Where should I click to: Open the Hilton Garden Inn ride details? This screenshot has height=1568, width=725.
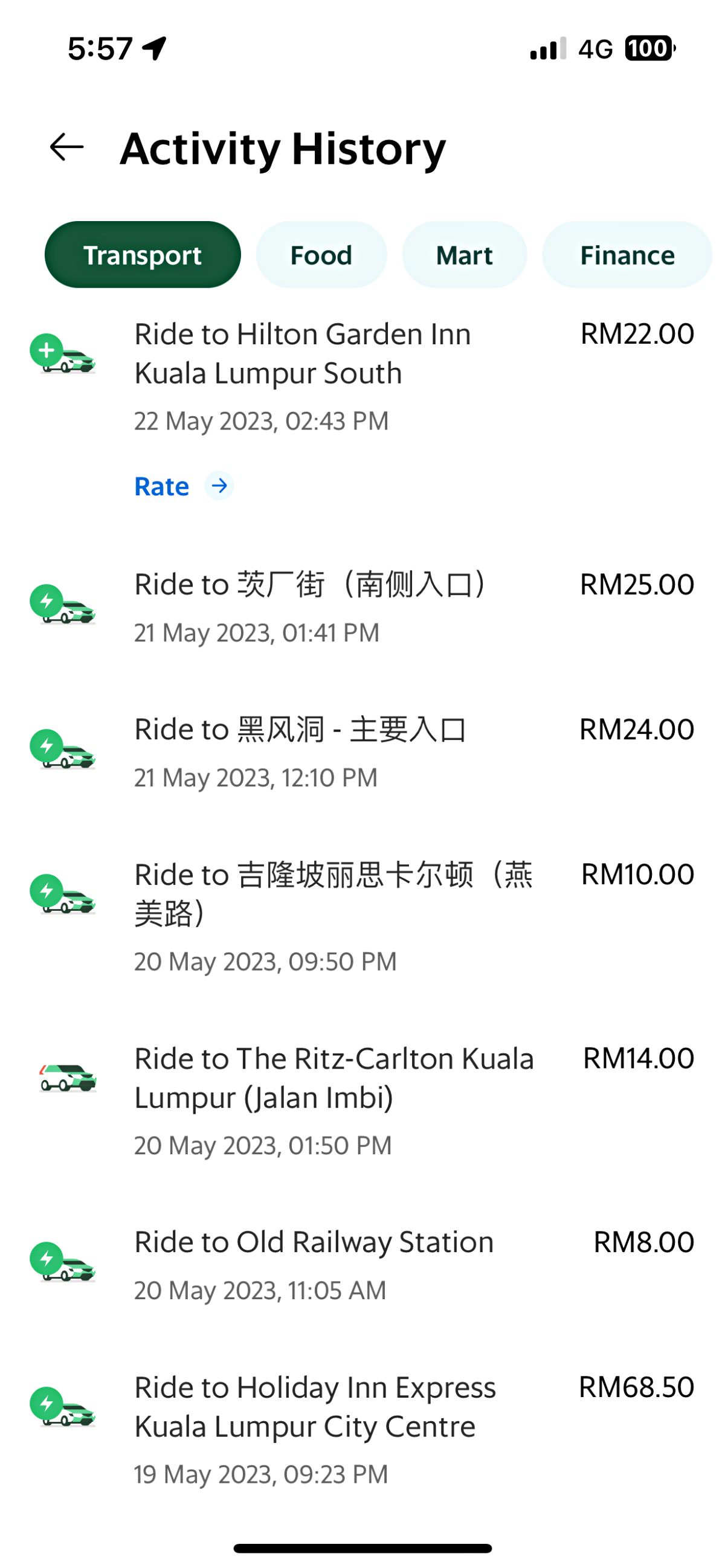(362, 378)
